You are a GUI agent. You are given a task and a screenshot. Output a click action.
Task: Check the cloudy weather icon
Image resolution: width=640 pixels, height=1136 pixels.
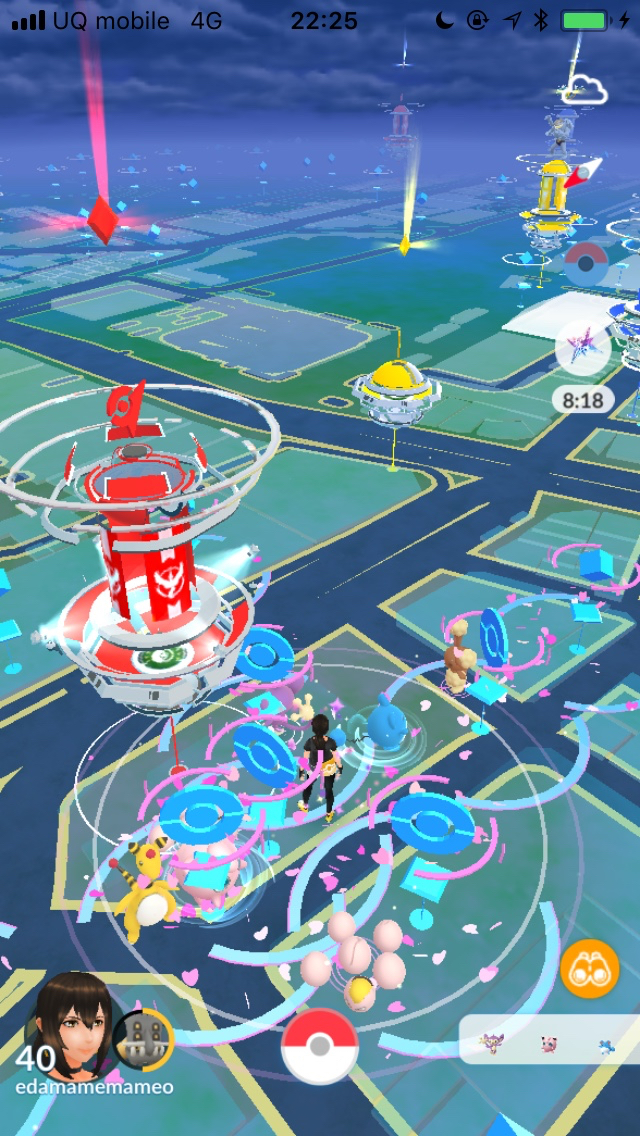(584, 91)
